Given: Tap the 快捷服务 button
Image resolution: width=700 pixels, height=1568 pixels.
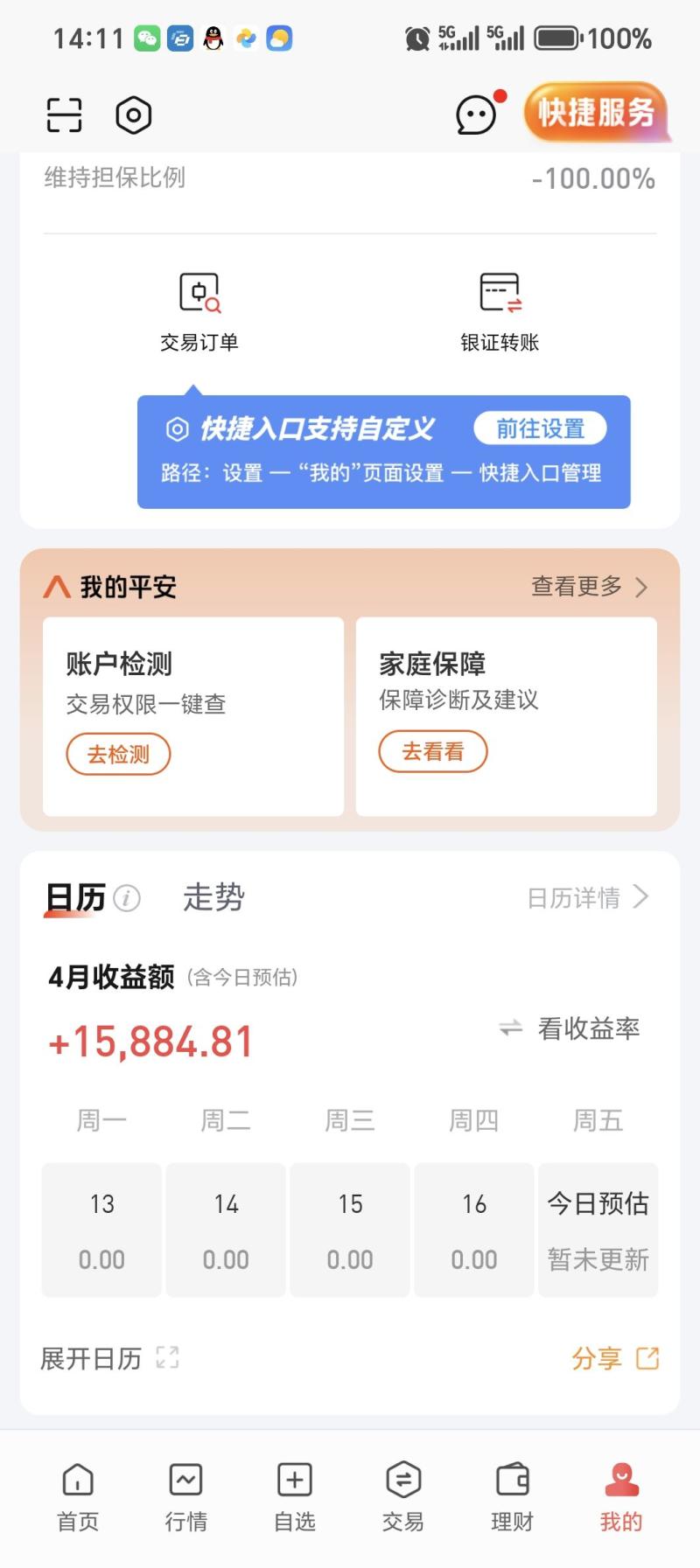Looking at the screenshot, I should 596,112.
